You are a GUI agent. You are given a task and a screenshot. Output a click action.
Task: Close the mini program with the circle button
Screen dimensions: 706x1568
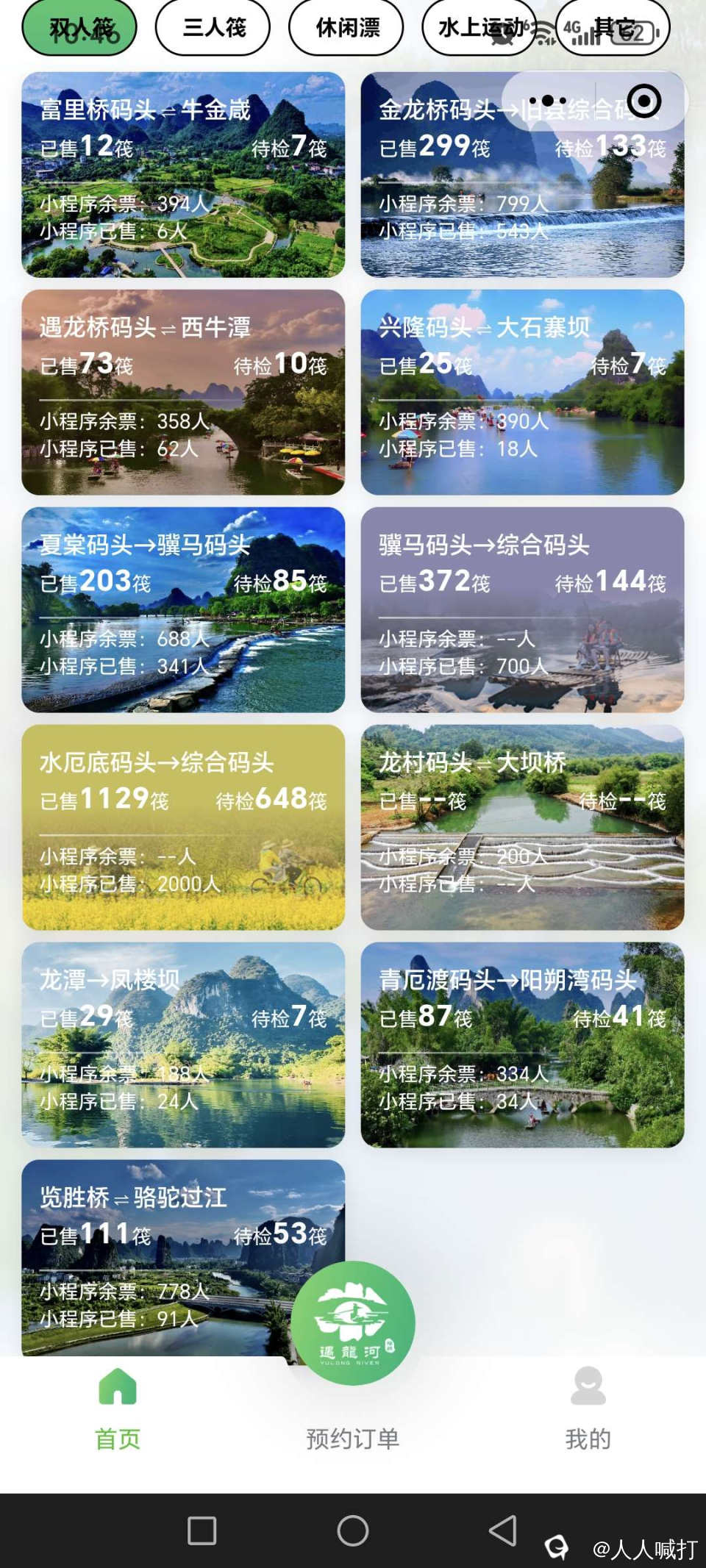(644, 101)
